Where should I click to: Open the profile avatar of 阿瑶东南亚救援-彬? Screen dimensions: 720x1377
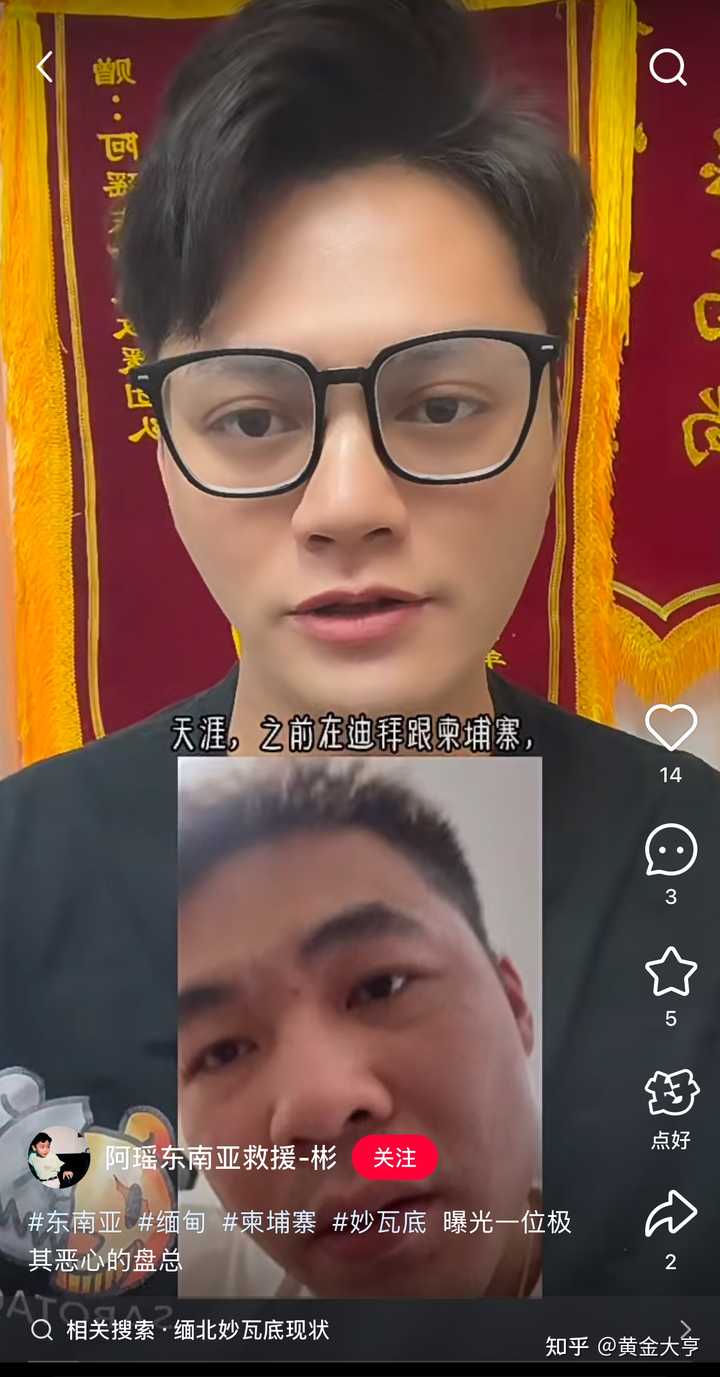58,1157
